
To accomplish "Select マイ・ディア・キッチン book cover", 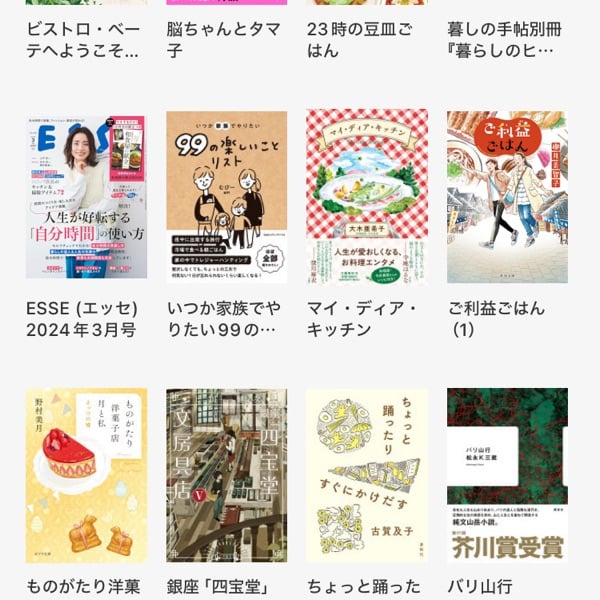I will point(367,195).
